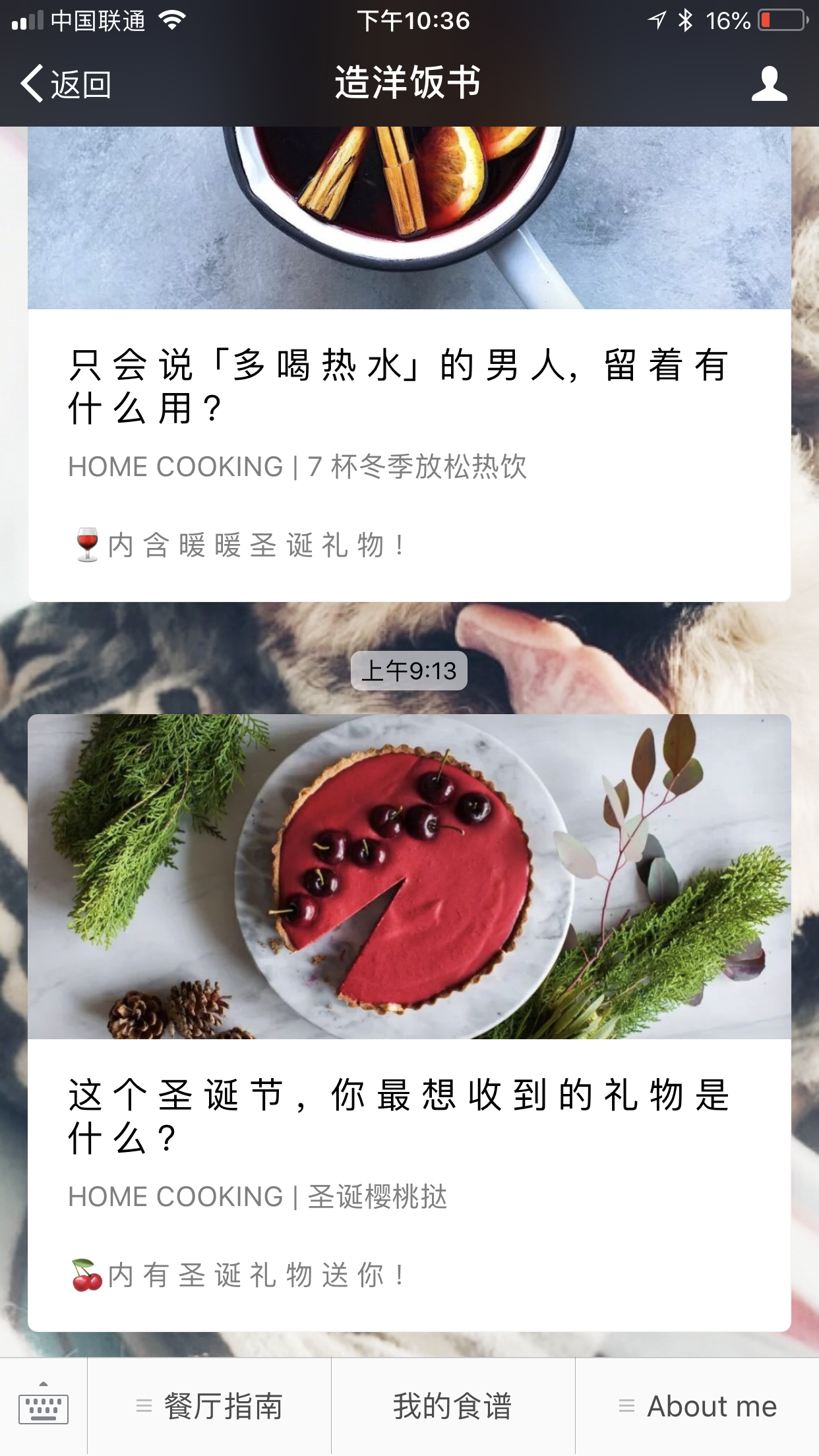Switch to keyboard input mode

pyautogui.click(x=44, y=1408)
